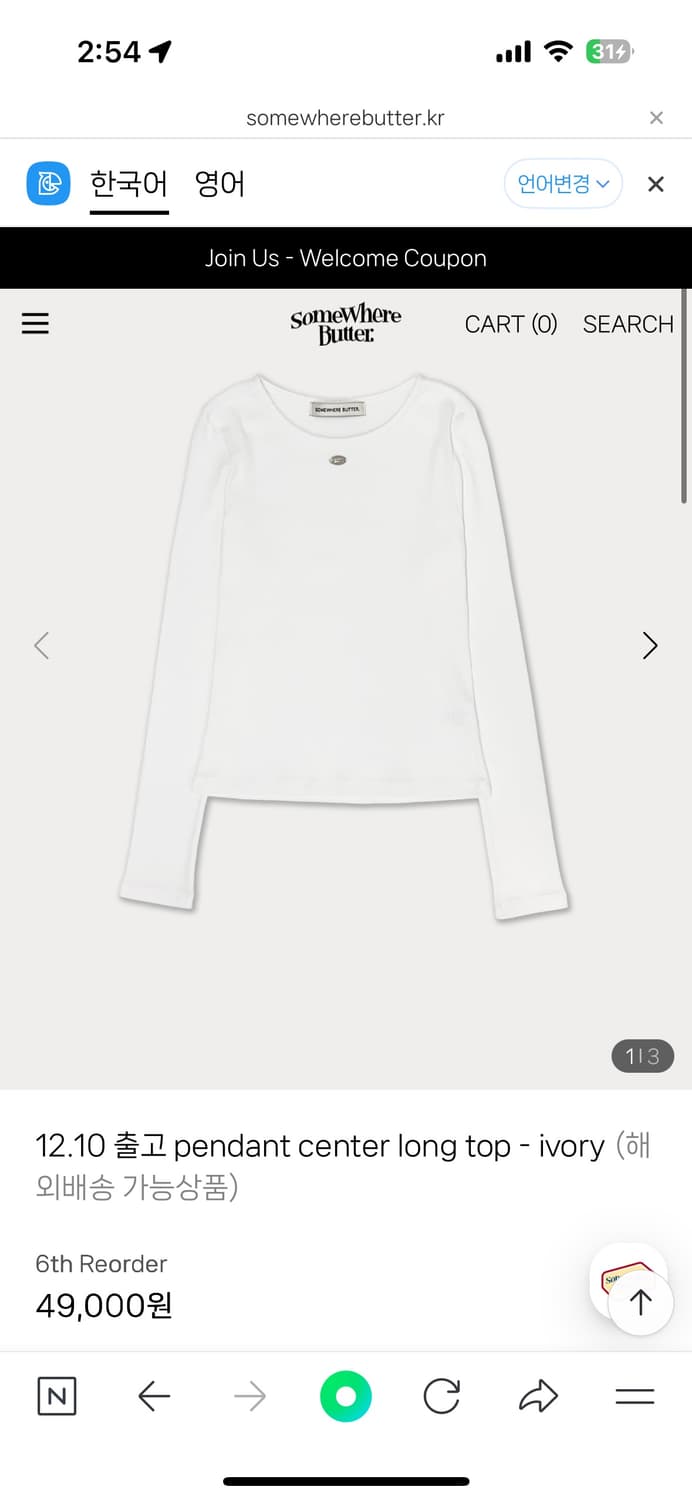Close the in-app browser page
The image size is (692, 1500).
click(656, 118)
